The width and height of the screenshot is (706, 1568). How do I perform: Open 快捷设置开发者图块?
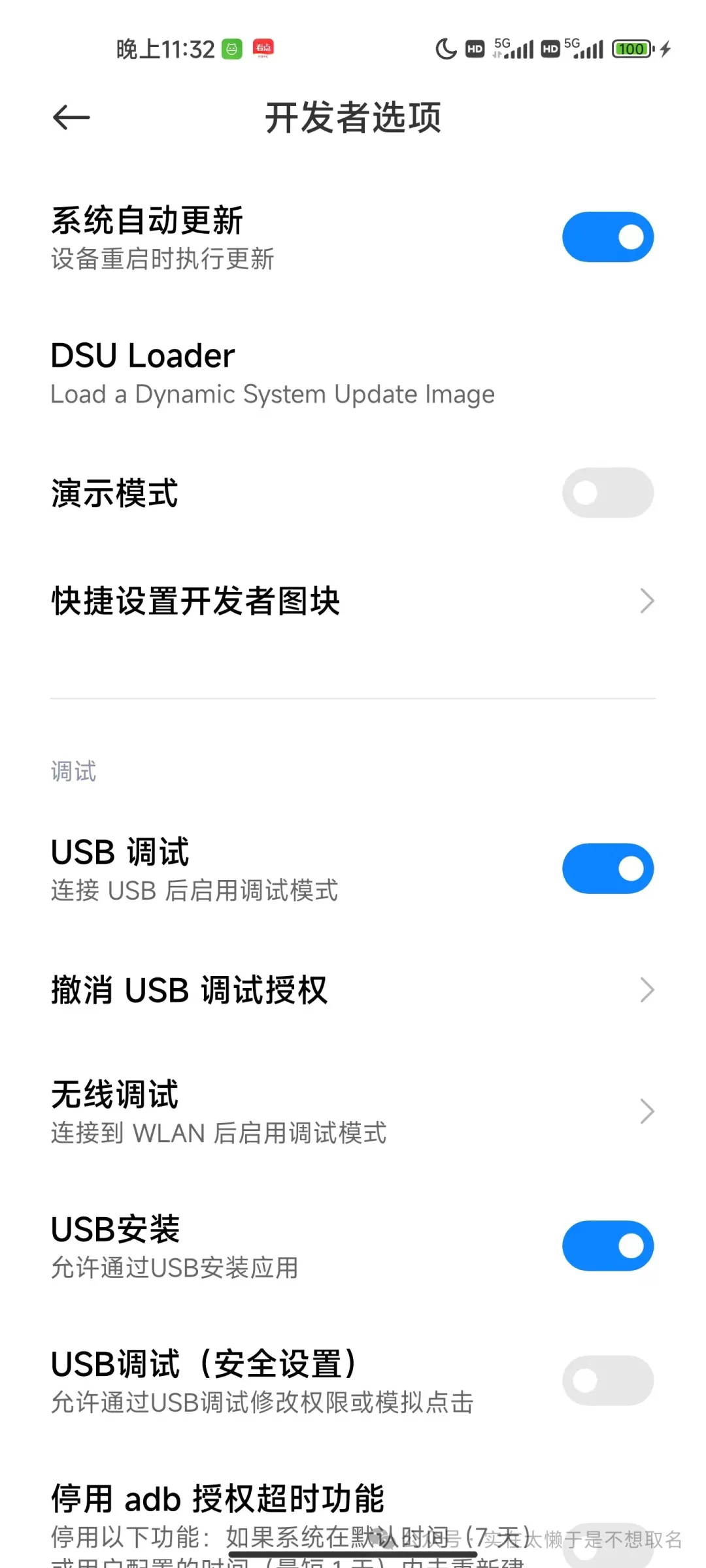(x=353, y=601)
